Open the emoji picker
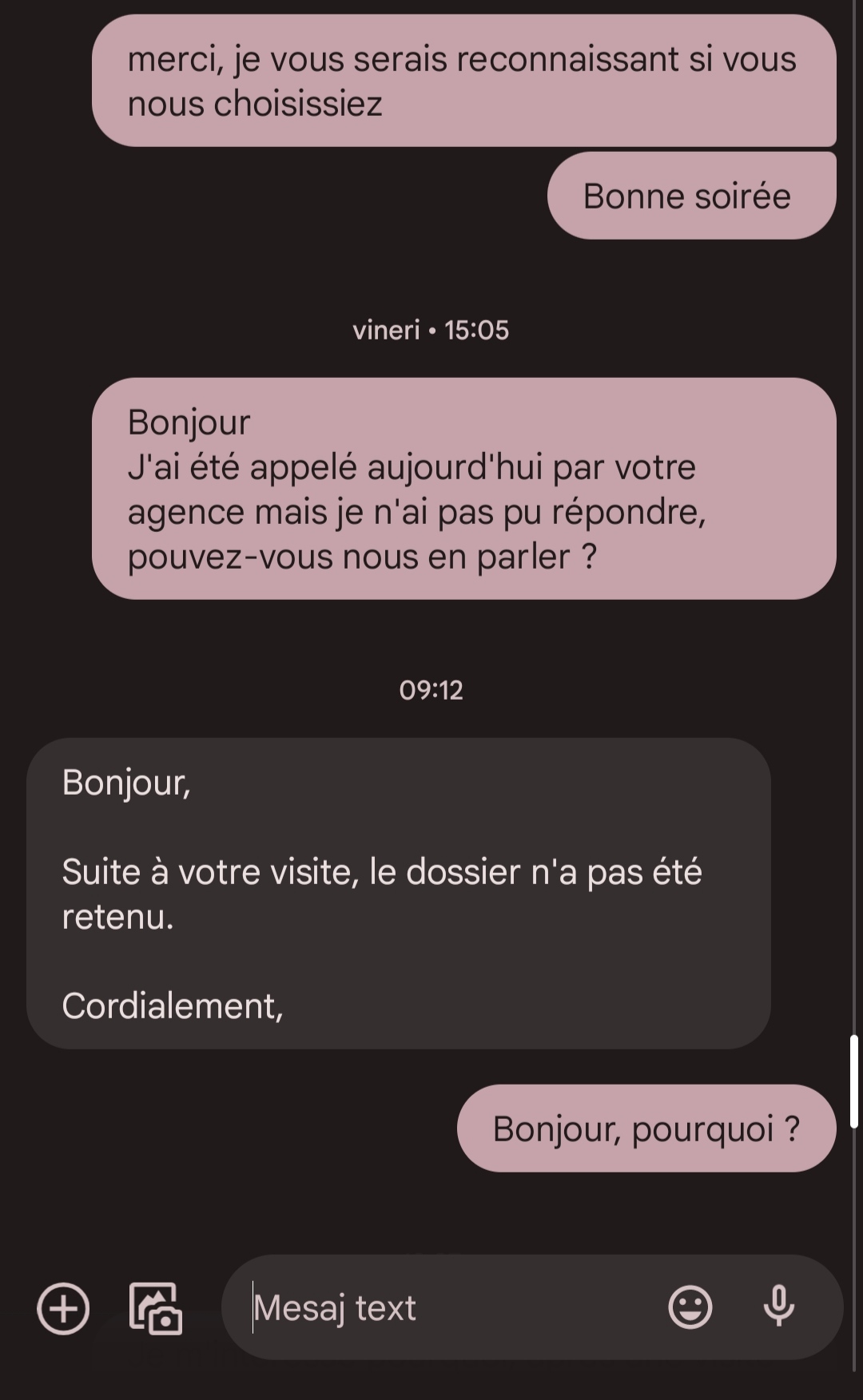 (690, 1307)
